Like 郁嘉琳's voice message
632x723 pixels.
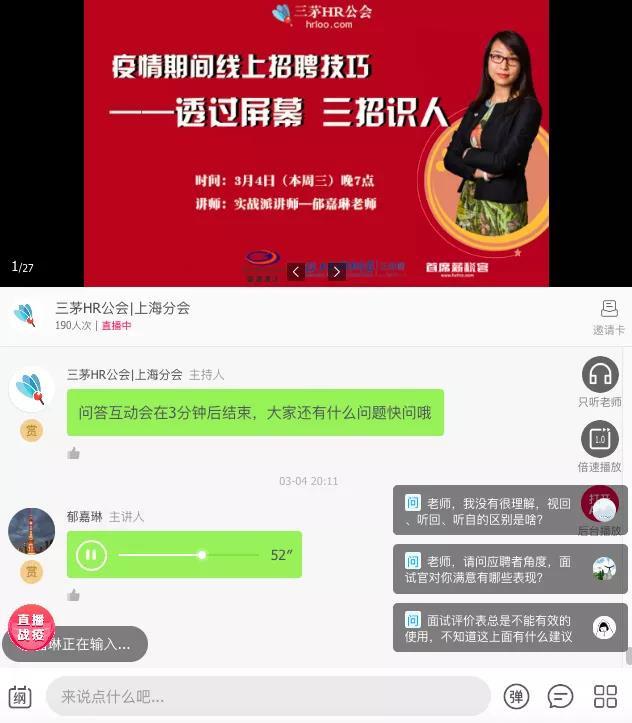(74, 595)
